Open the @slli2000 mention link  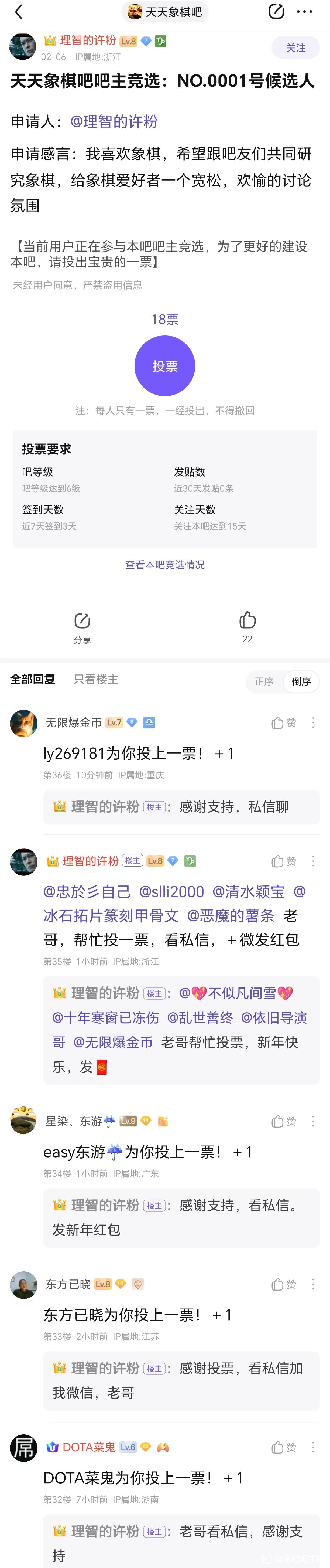coord(171,892)
